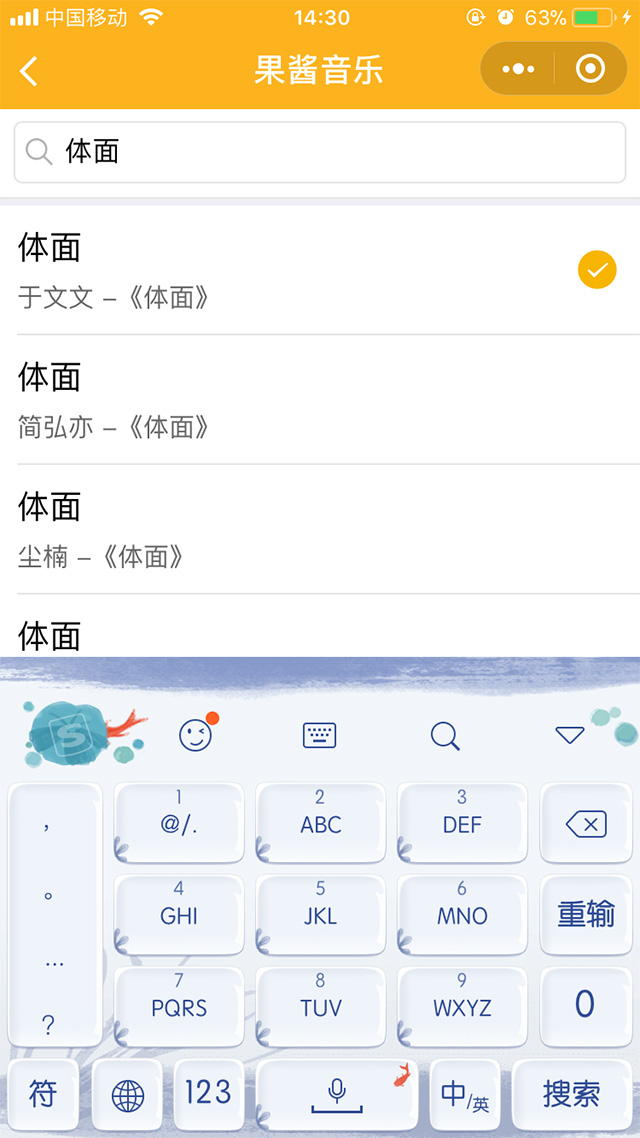Open the mini program three-dot menu
This screenshot has height=1138, width=640.
518,69
